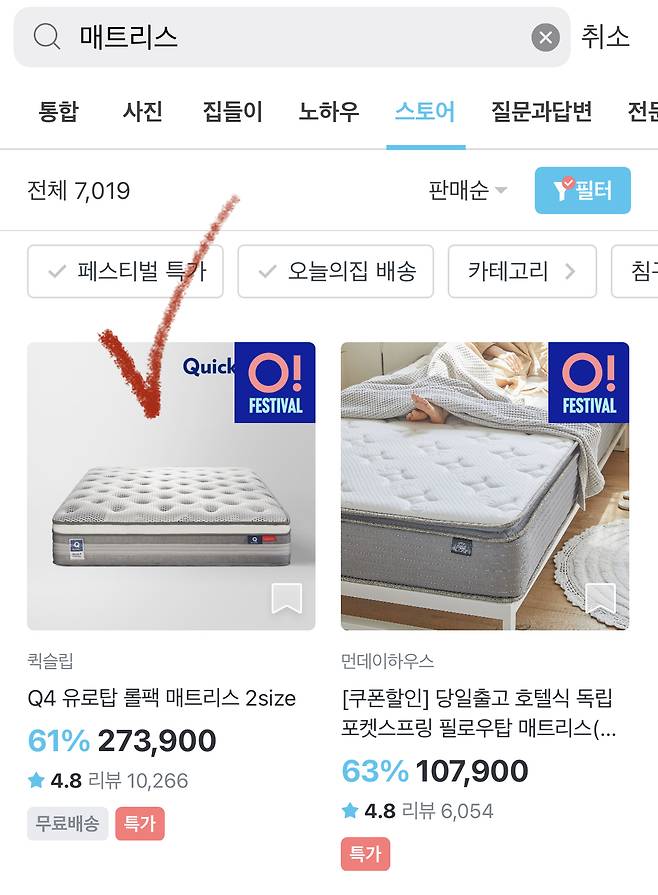Viewport: 658px width, 895px height.
Task: Expand the 카테고리 chip
Action: click(521, 271)
